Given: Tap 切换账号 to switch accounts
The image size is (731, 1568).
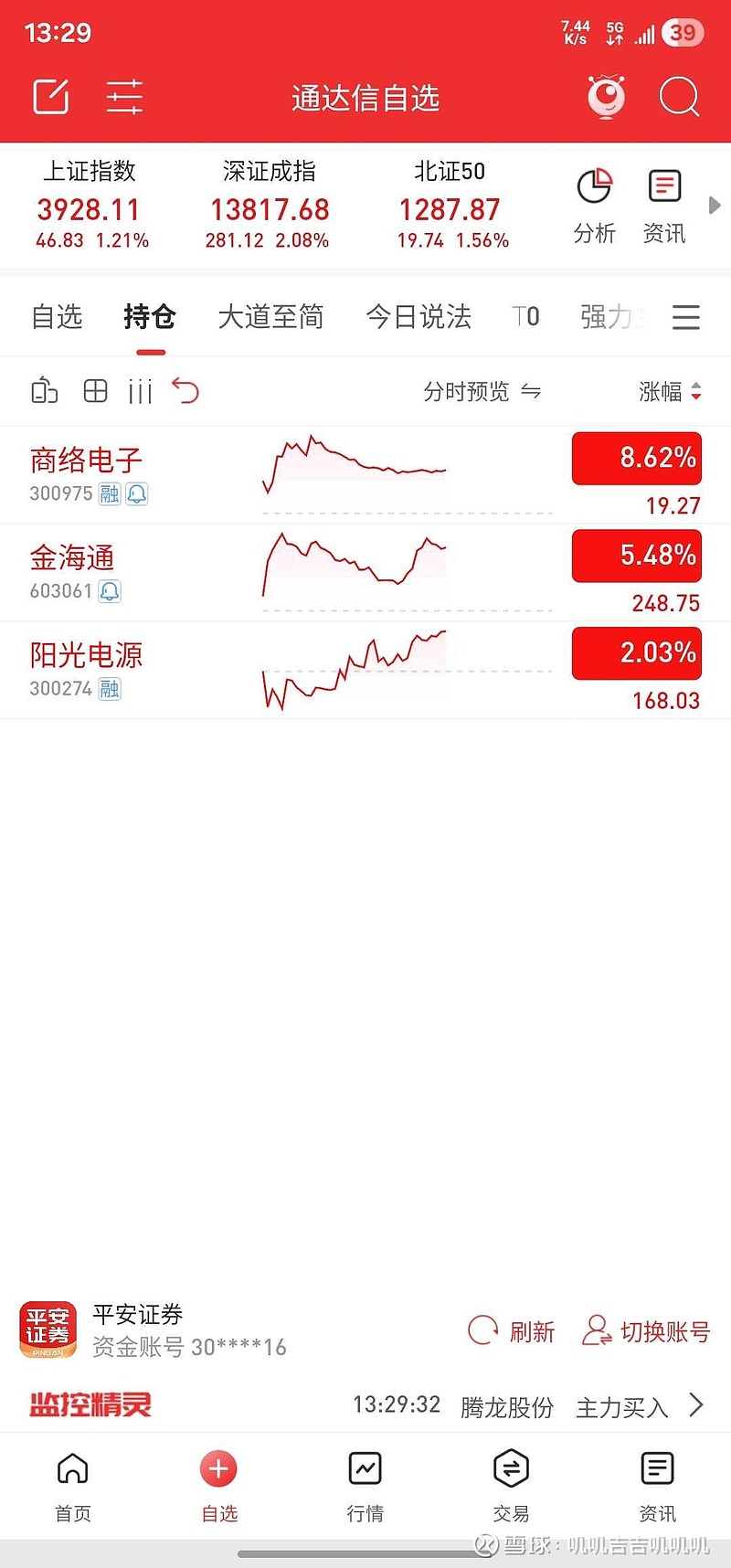Looking at the screenshot, I should coord(646,1331).
